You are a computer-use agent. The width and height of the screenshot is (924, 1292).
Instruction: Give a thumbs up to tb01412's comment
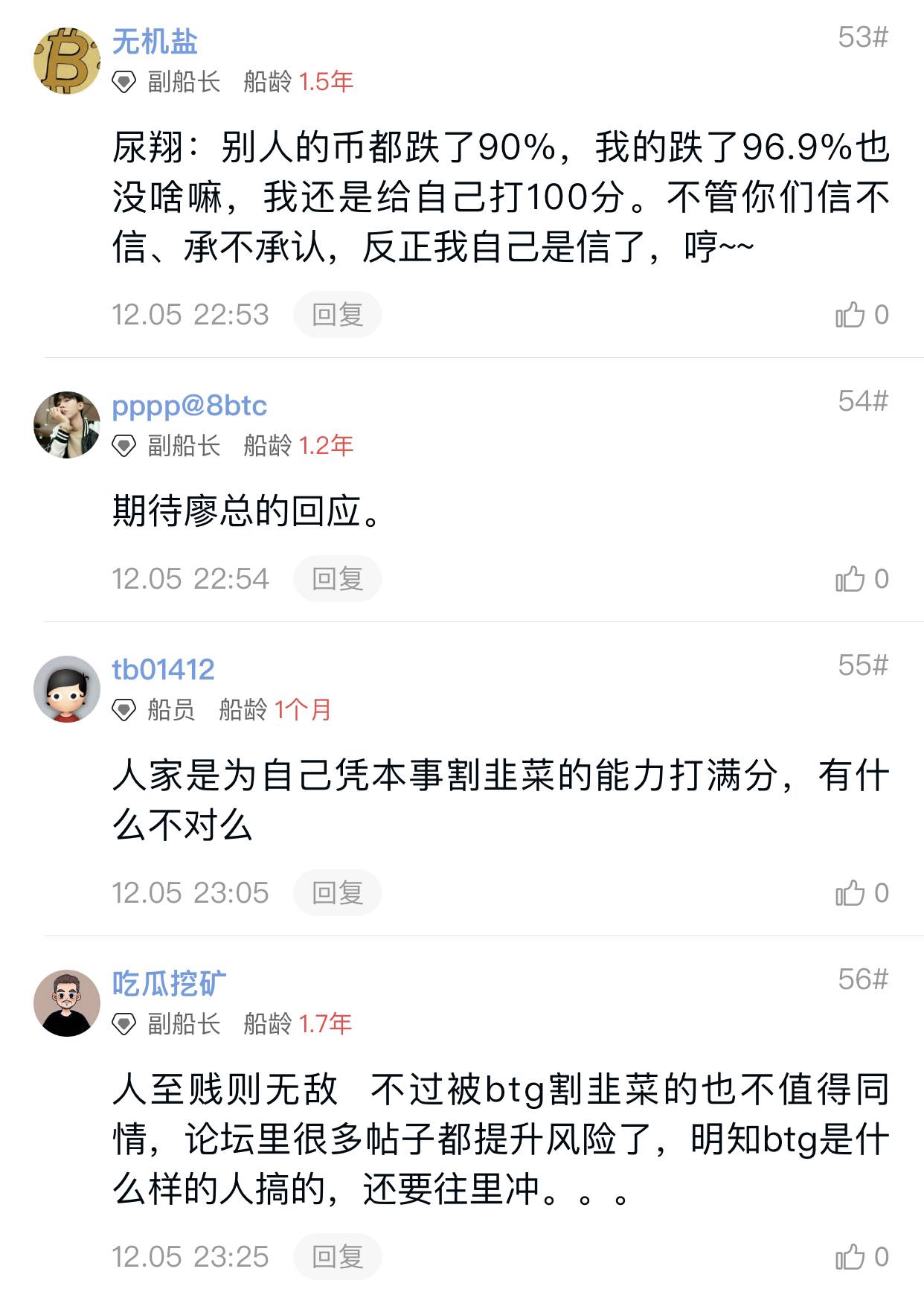tap(850, 893)
